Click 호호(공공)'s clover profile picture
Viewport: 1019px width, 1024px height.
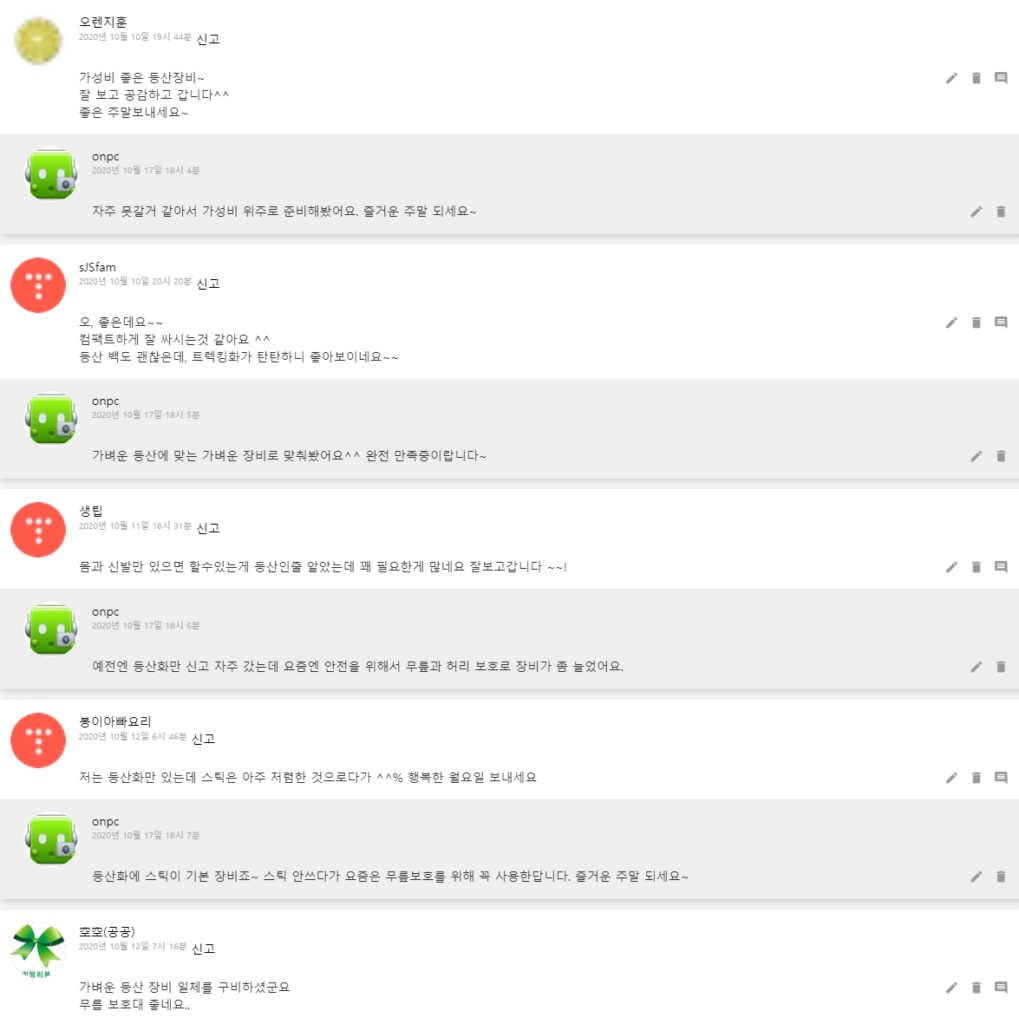click(37, 946)
